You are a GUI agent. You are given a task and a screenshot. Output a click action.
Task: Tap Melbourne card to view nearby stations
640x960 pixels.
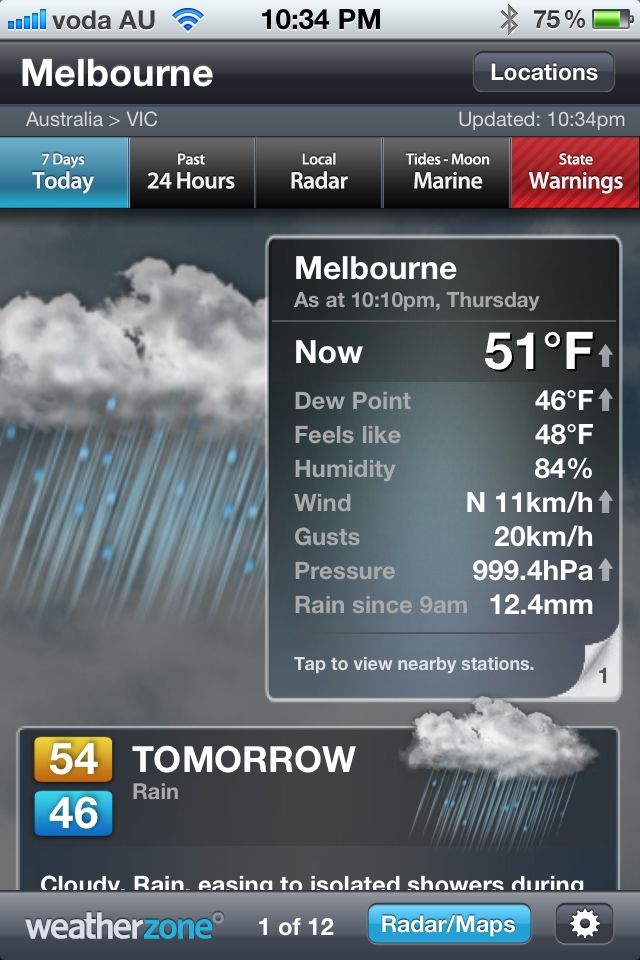443,468
